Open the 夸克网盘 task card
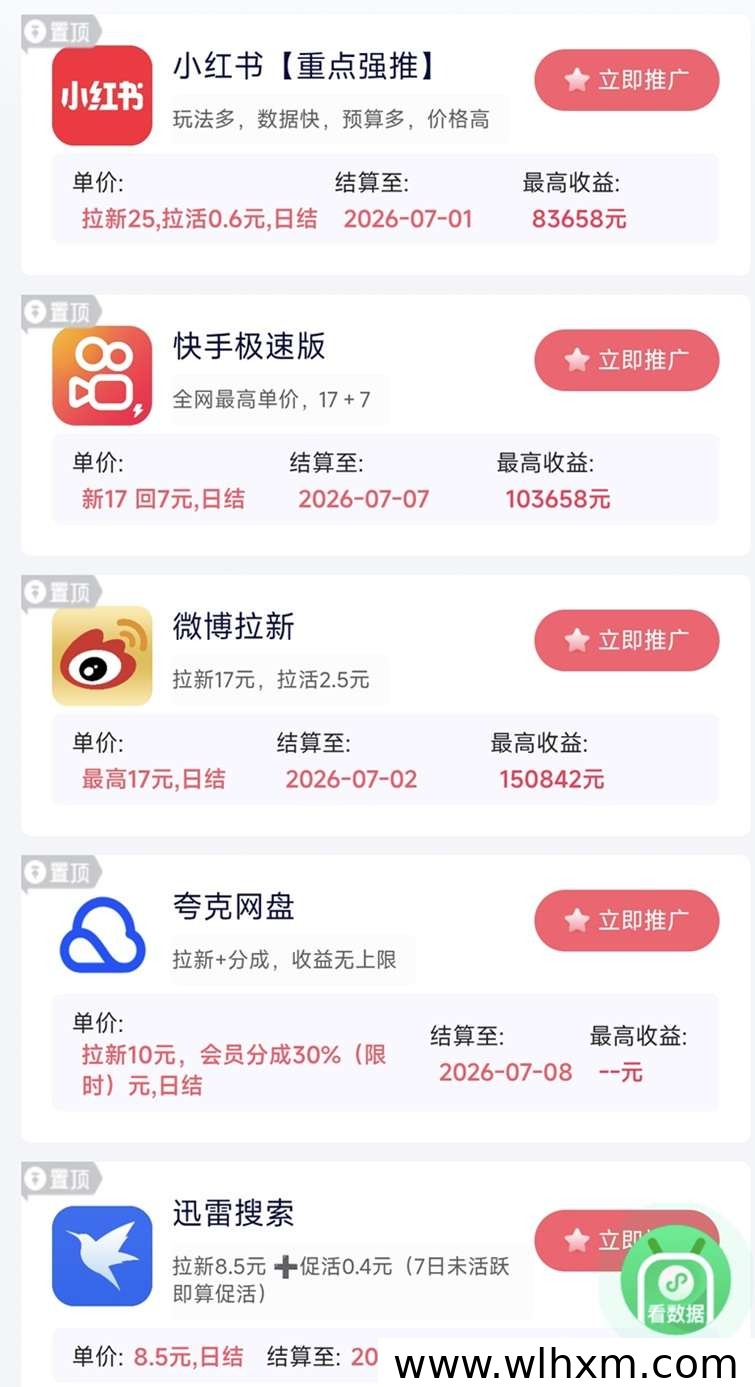The width and height of the screenshot is (755, 1387). click(385, 999)
